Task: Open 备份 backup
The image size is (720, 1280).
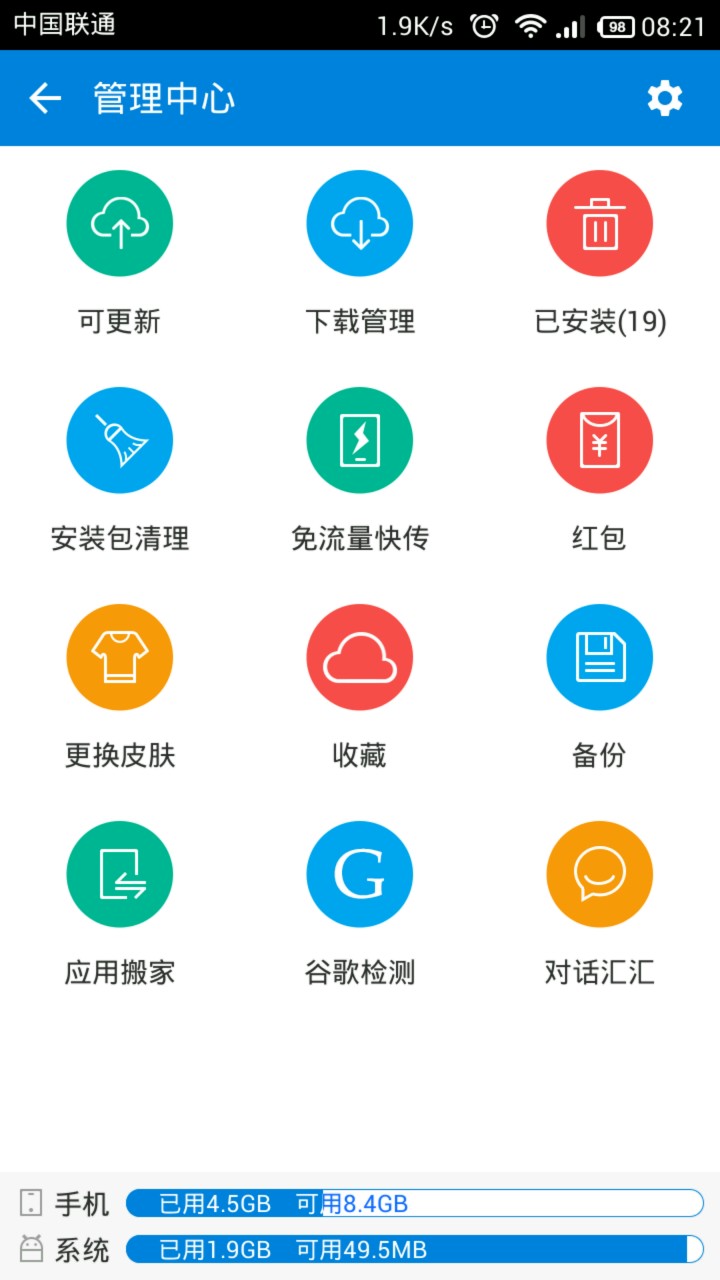Action: pos(600,658)
